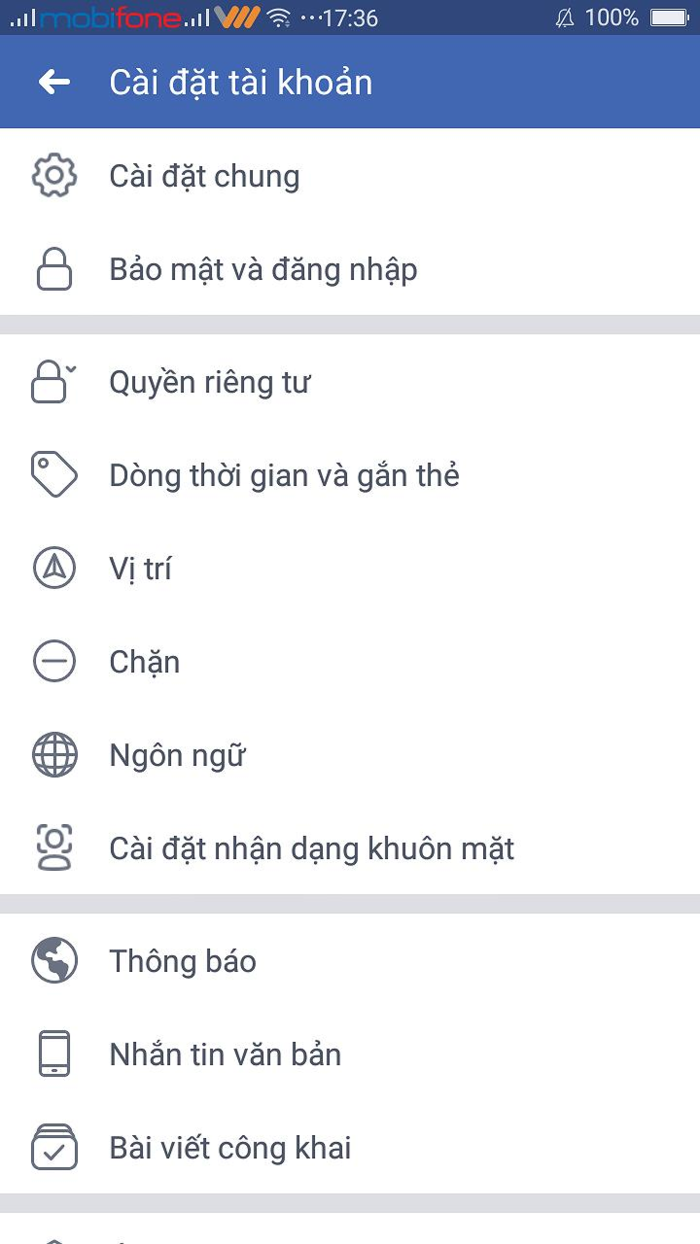Open Nhắn tin văn bản settings
This screenshot has width=700, height=1244.
(225, 1055)
